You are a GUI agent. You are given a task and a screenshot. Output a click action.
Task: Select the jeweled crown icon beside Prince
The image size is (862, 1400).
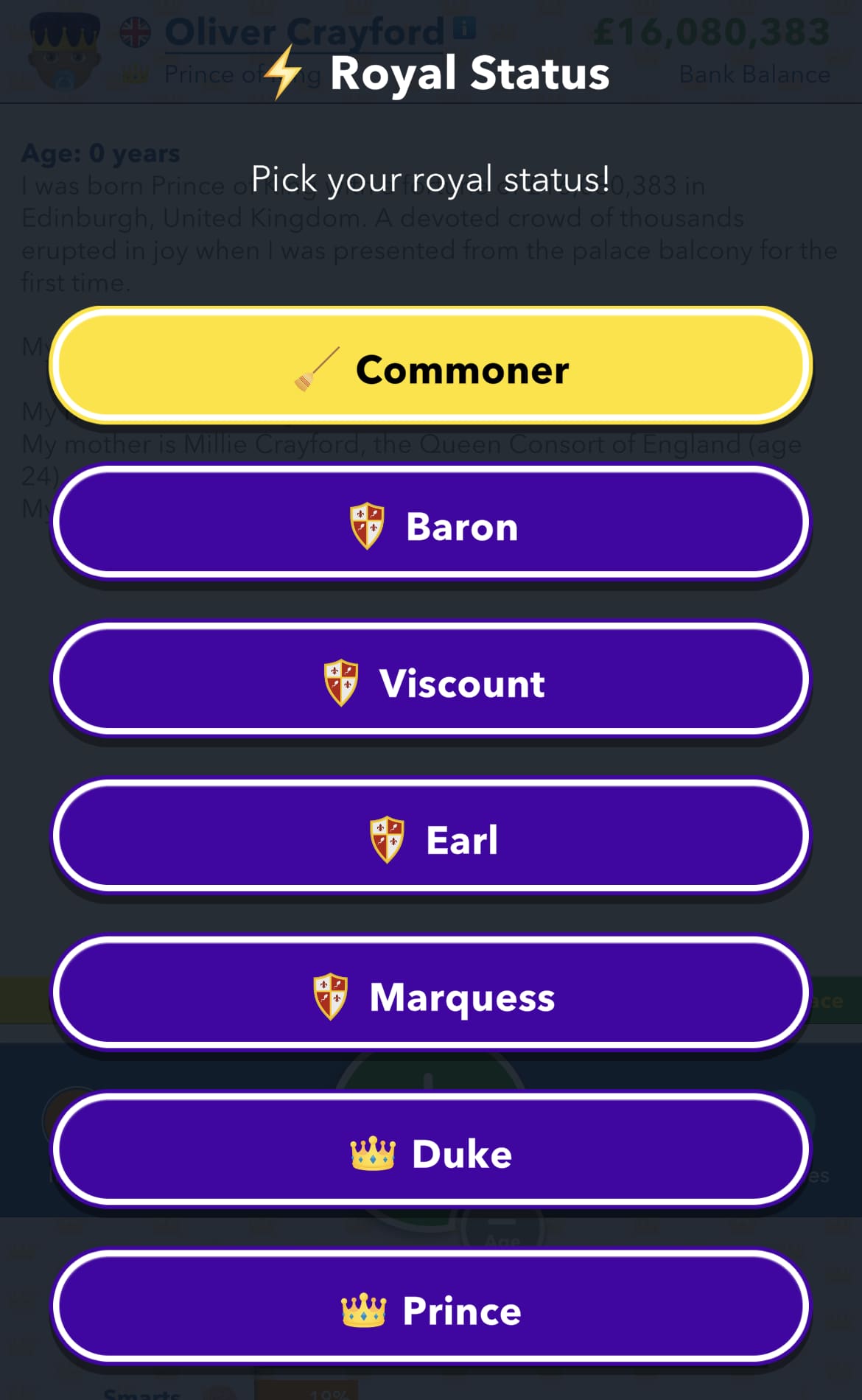coord(362,1310)
